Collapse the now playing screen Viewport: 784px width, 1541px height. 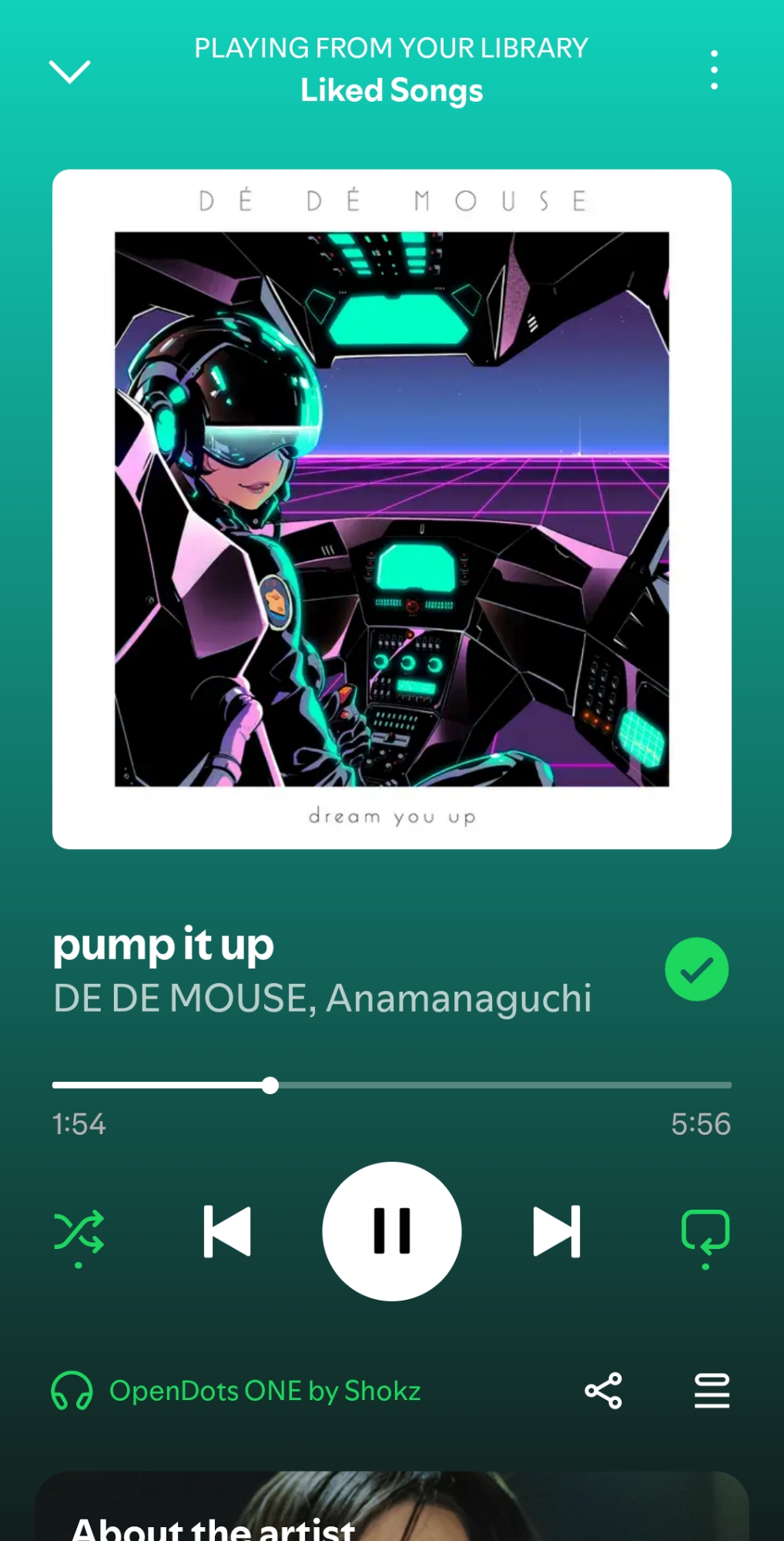point(69,72)
